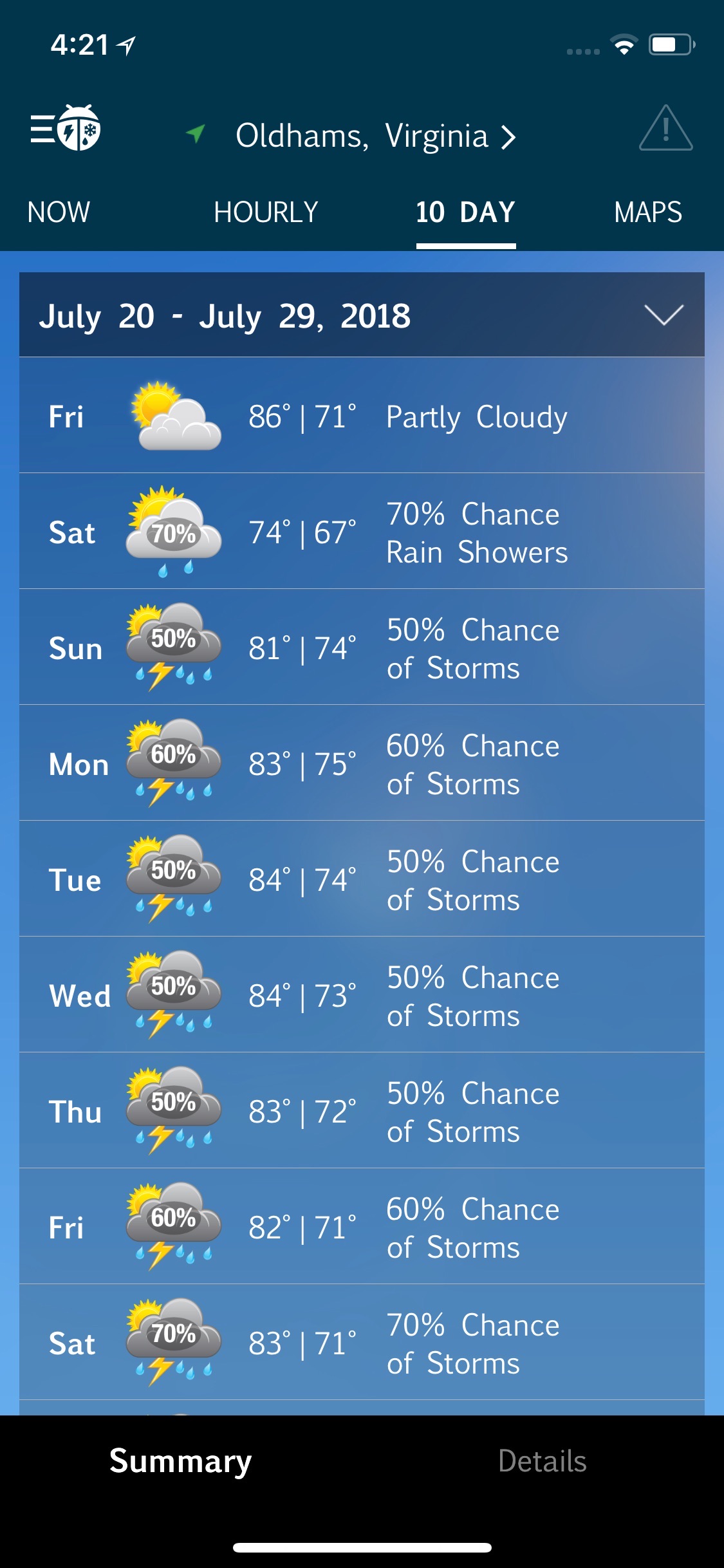Viewport: 724px width, 1568px height.
Task: Open the MAPS tab
Action: [648, 212]
